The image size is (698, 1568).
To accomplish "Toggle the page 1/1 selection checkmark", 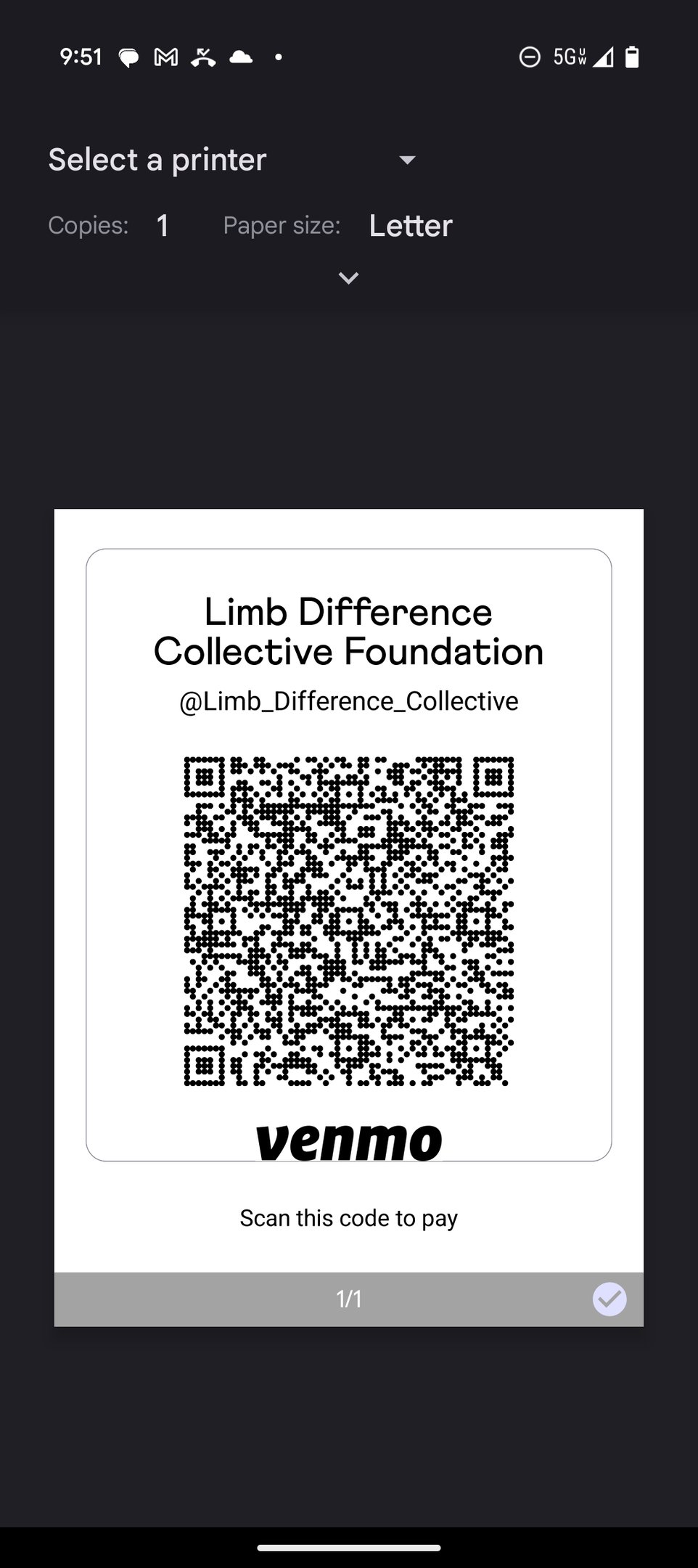I will pos(609,1299).
